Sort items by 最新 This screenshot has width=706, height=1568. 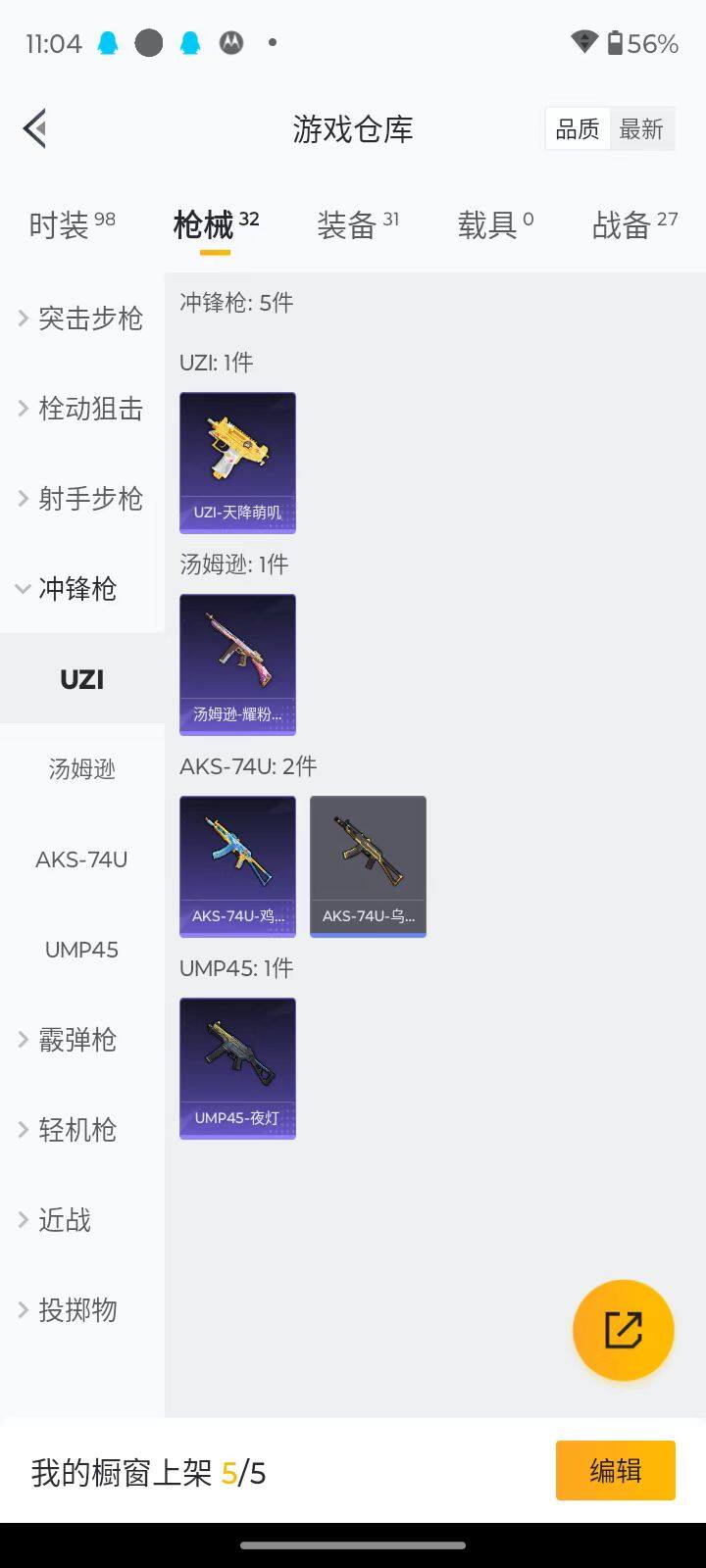(x=641, y=129)
